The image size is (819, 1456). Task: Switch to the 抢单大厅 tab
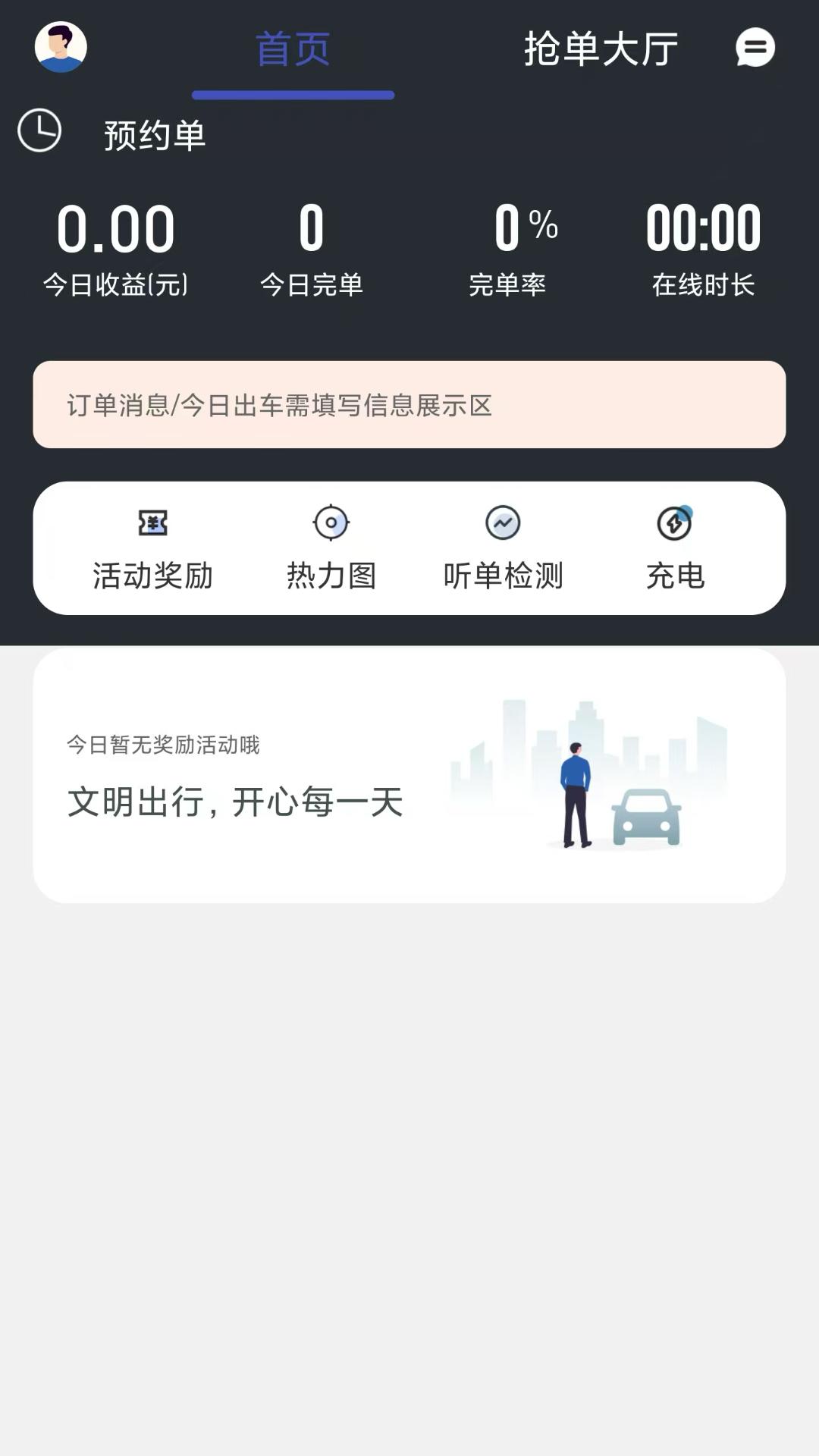point(598,49)
